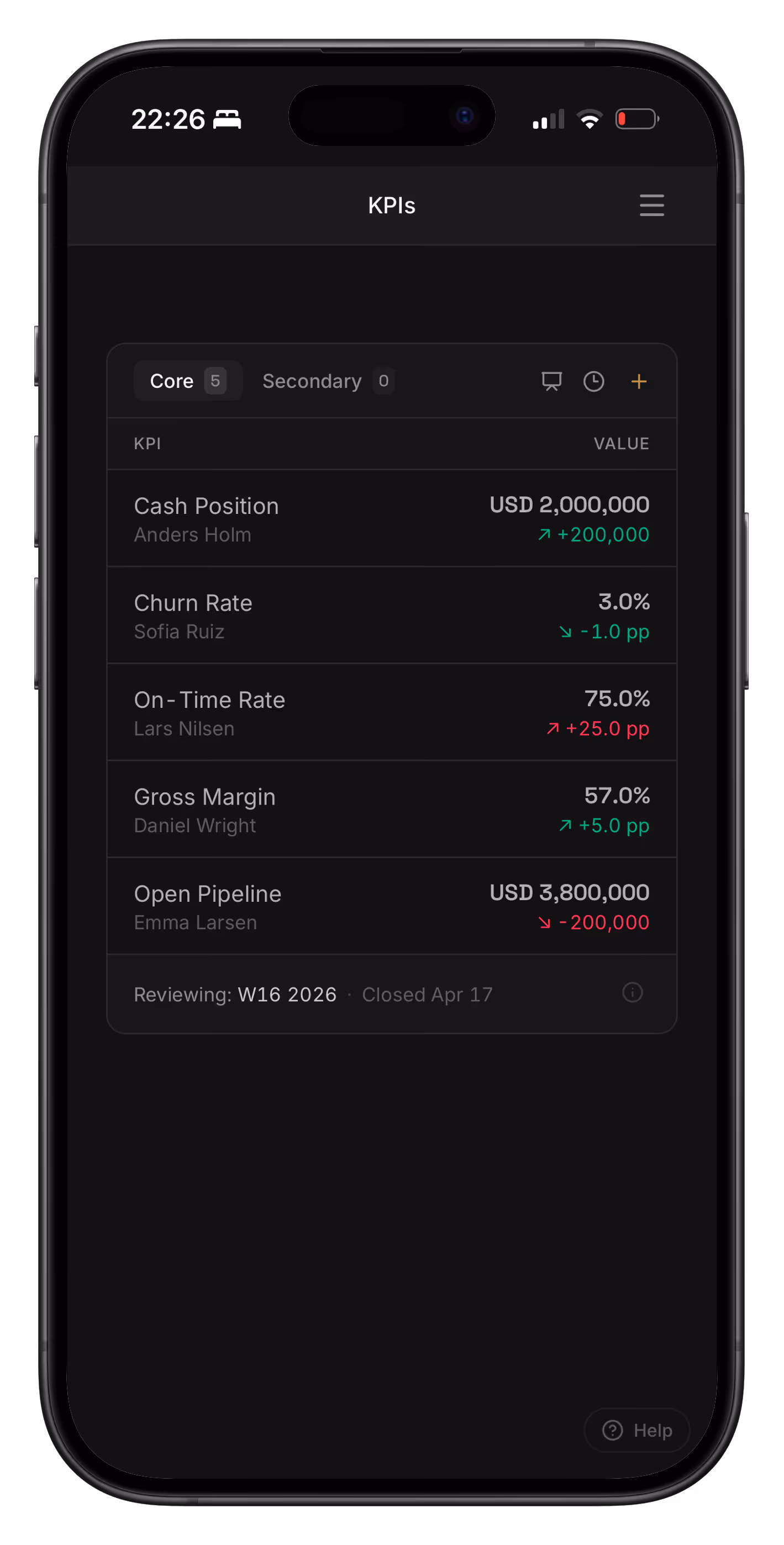Screen dimensions: 784x1545
Task: Open the Gross Margin KPI row
Action: (391, 810)
